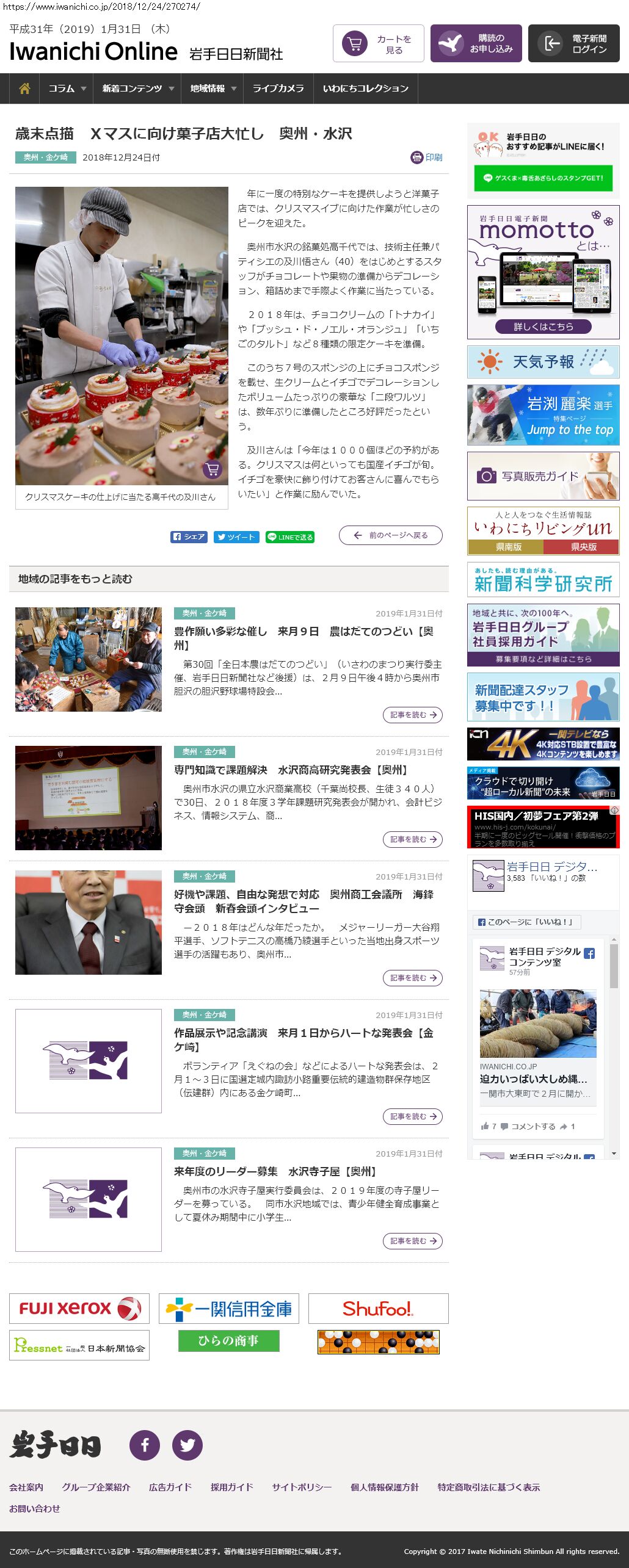Open 電子新聞ログイン login
Screen dimensions: 629x1568
[573, 43]
